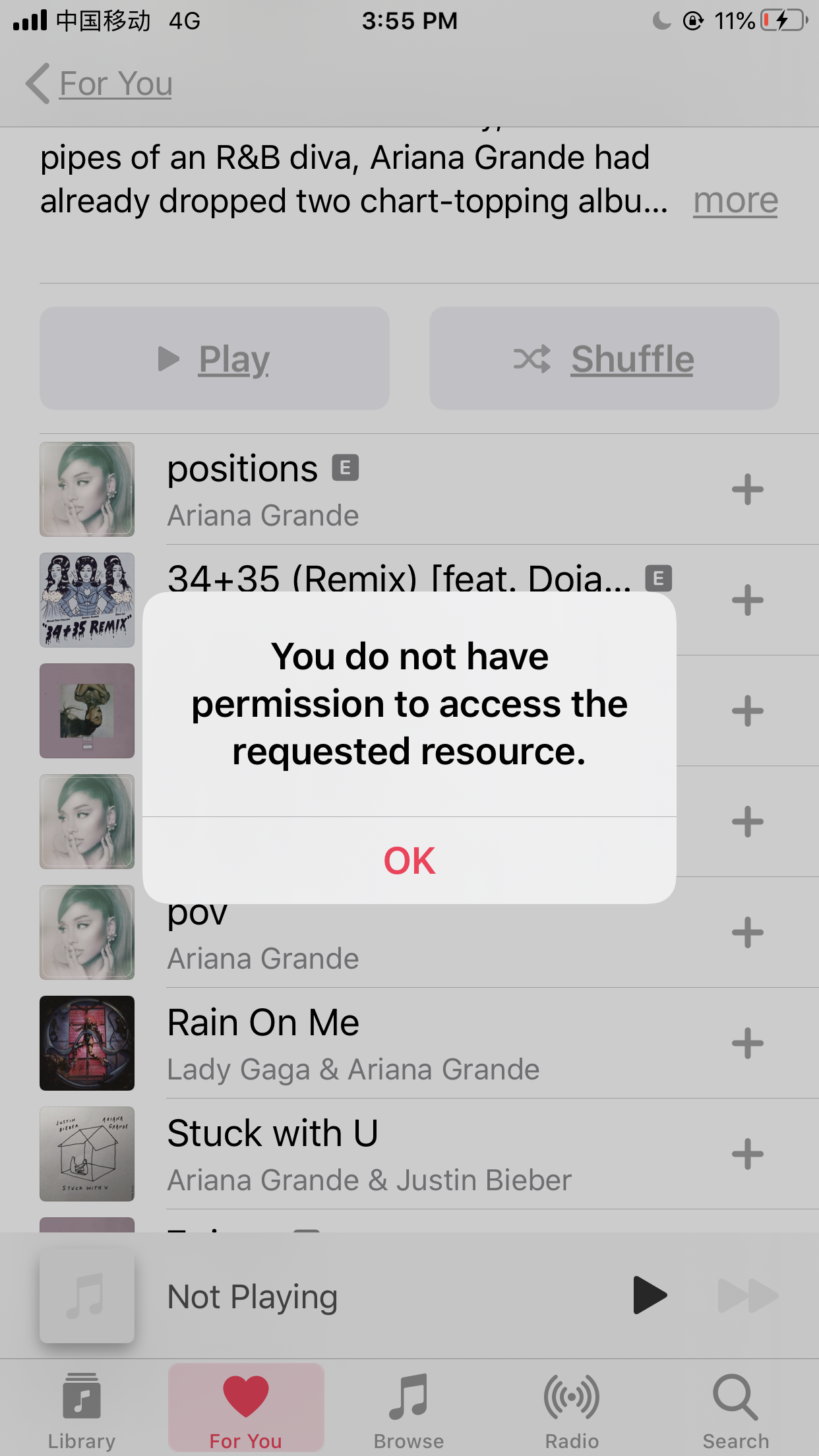This screenshot has height=1456, width=819.
Task: Add Stuck with U to the library
Action: click(x=747, y=1155)
